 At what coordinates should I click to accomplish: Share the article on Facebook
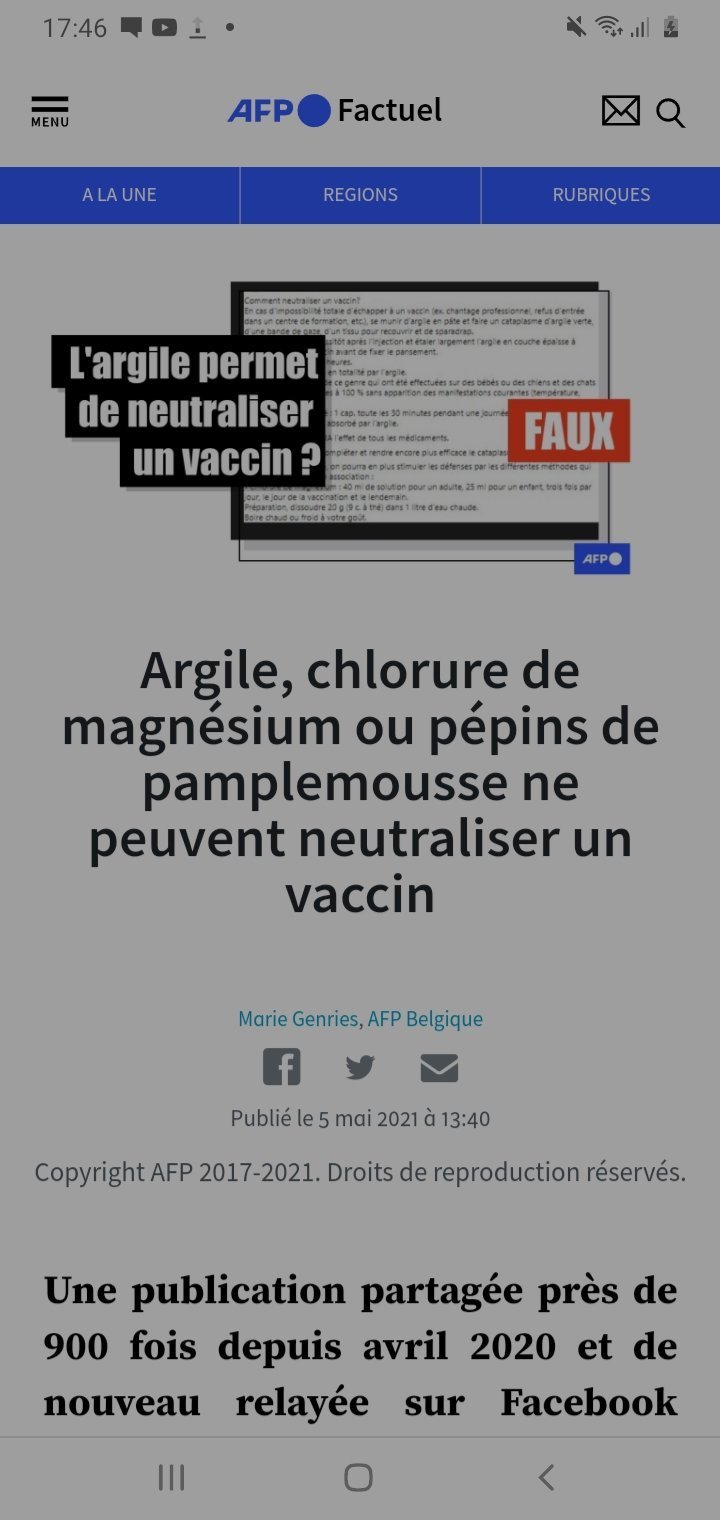click(281, 1067)
